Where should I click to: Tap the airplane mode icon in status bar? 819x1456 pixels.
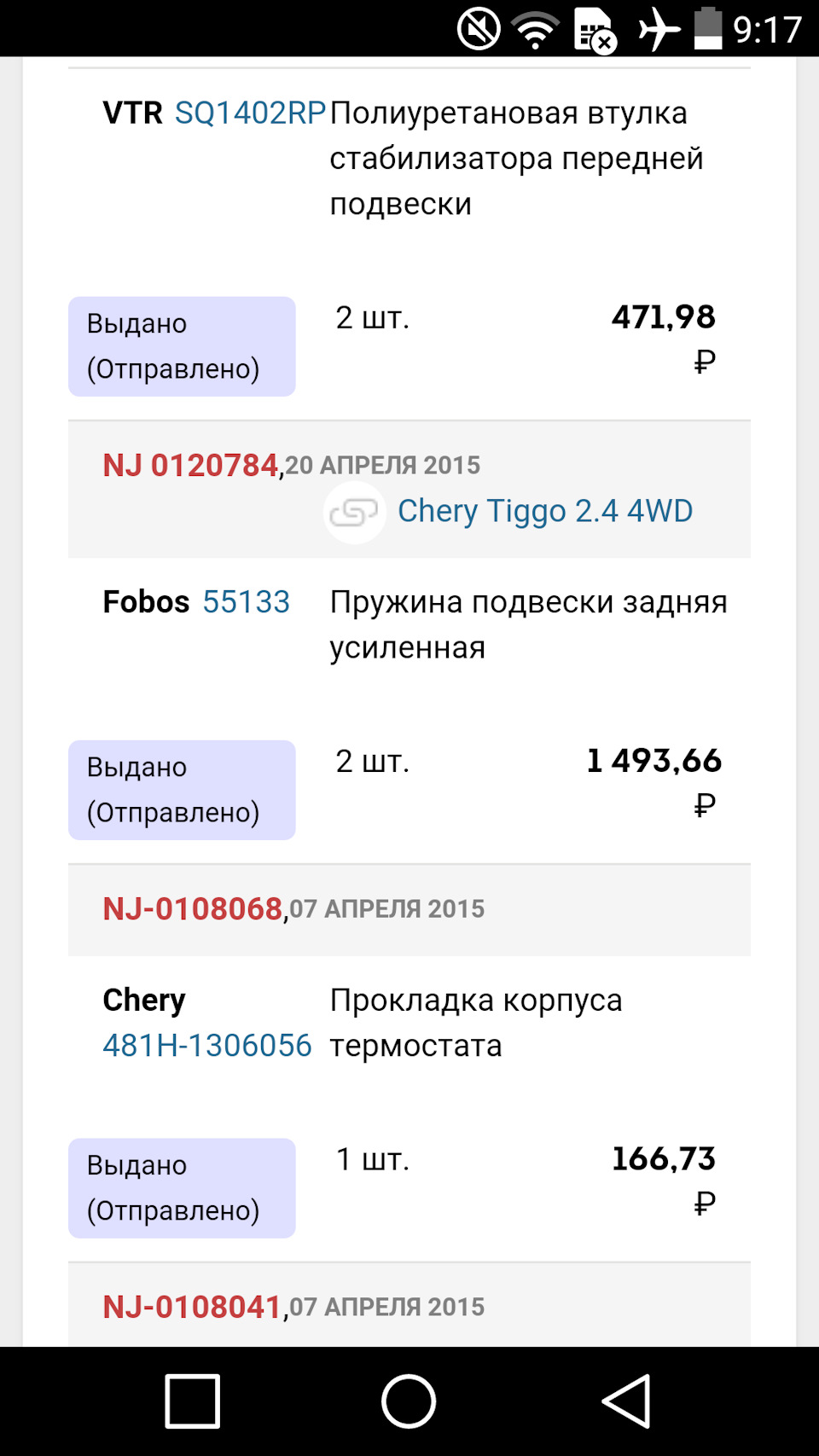[657, 28]
